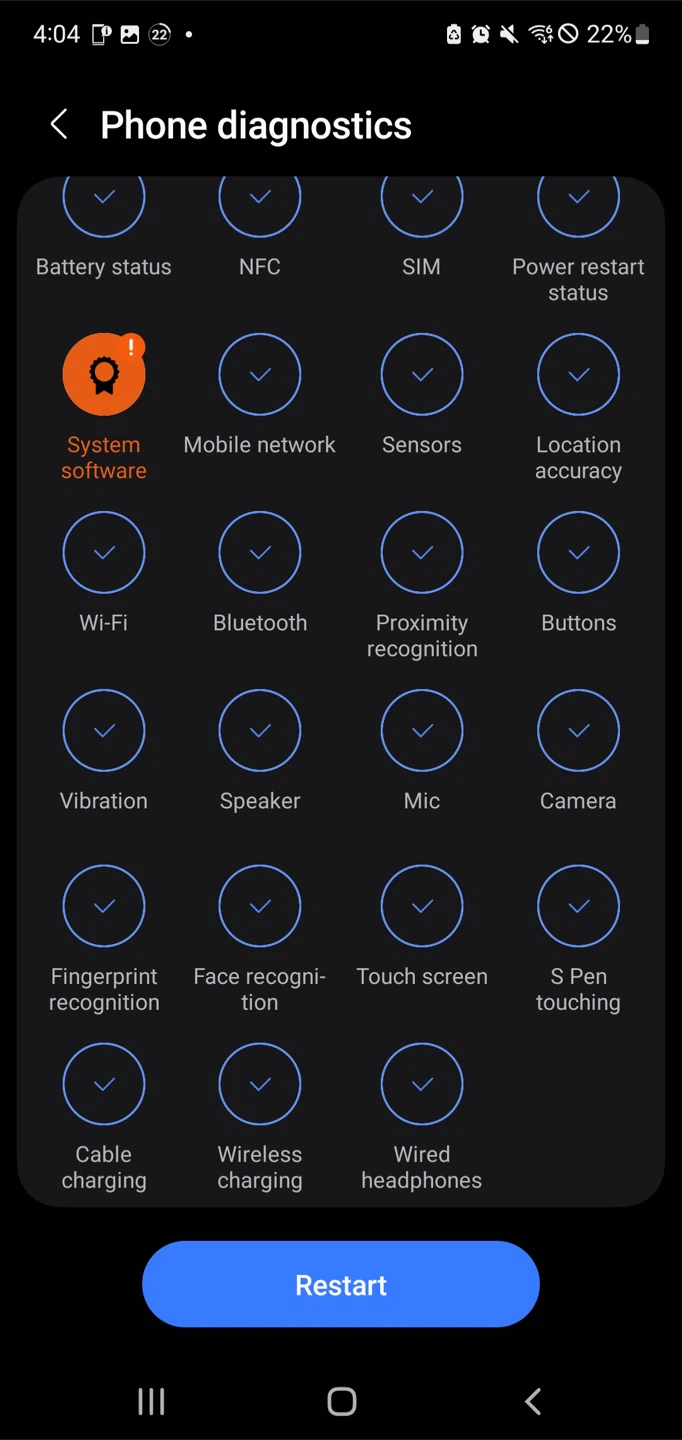Go back from Phone diagnostics

(x=59, y=125)
